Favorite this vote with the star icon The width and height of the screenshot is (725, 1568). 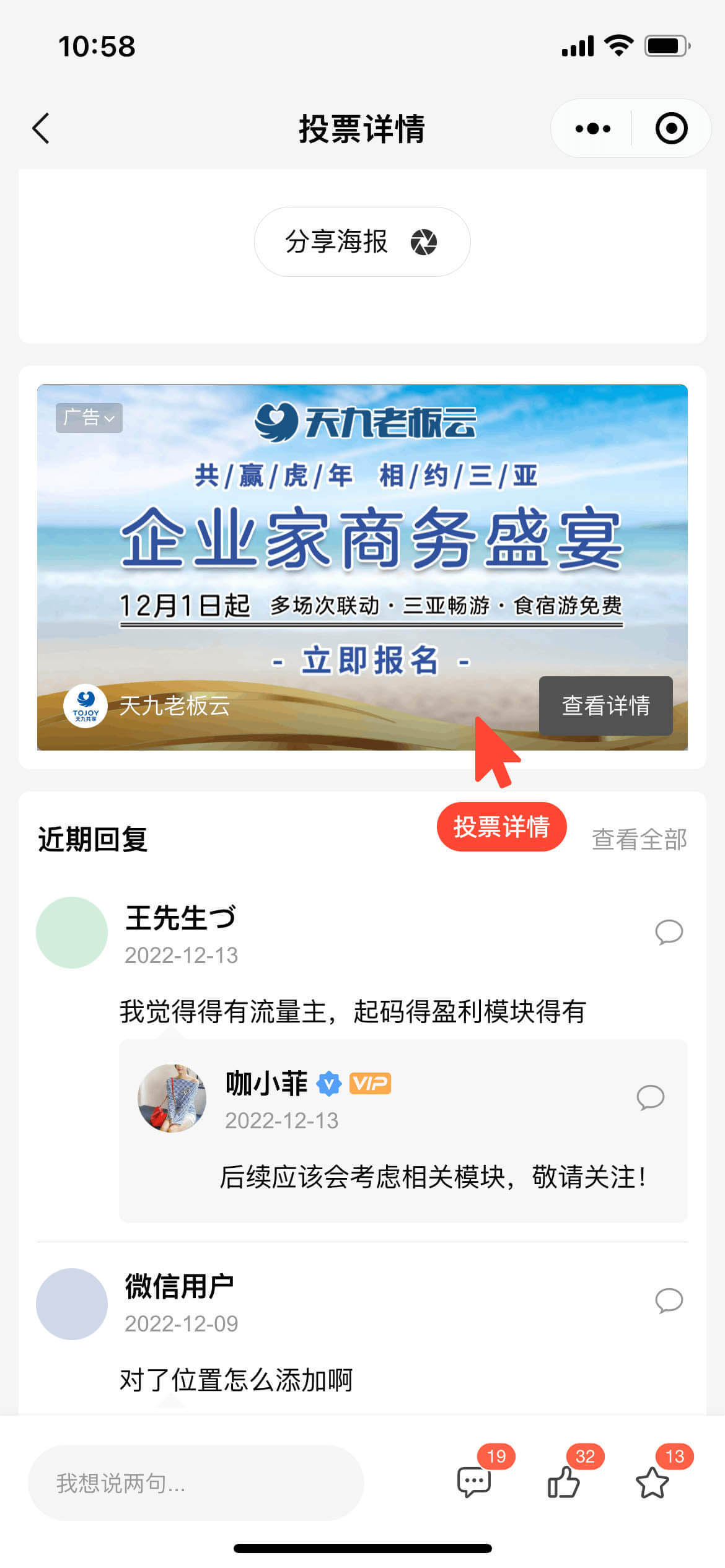[x=652, y=1482]
